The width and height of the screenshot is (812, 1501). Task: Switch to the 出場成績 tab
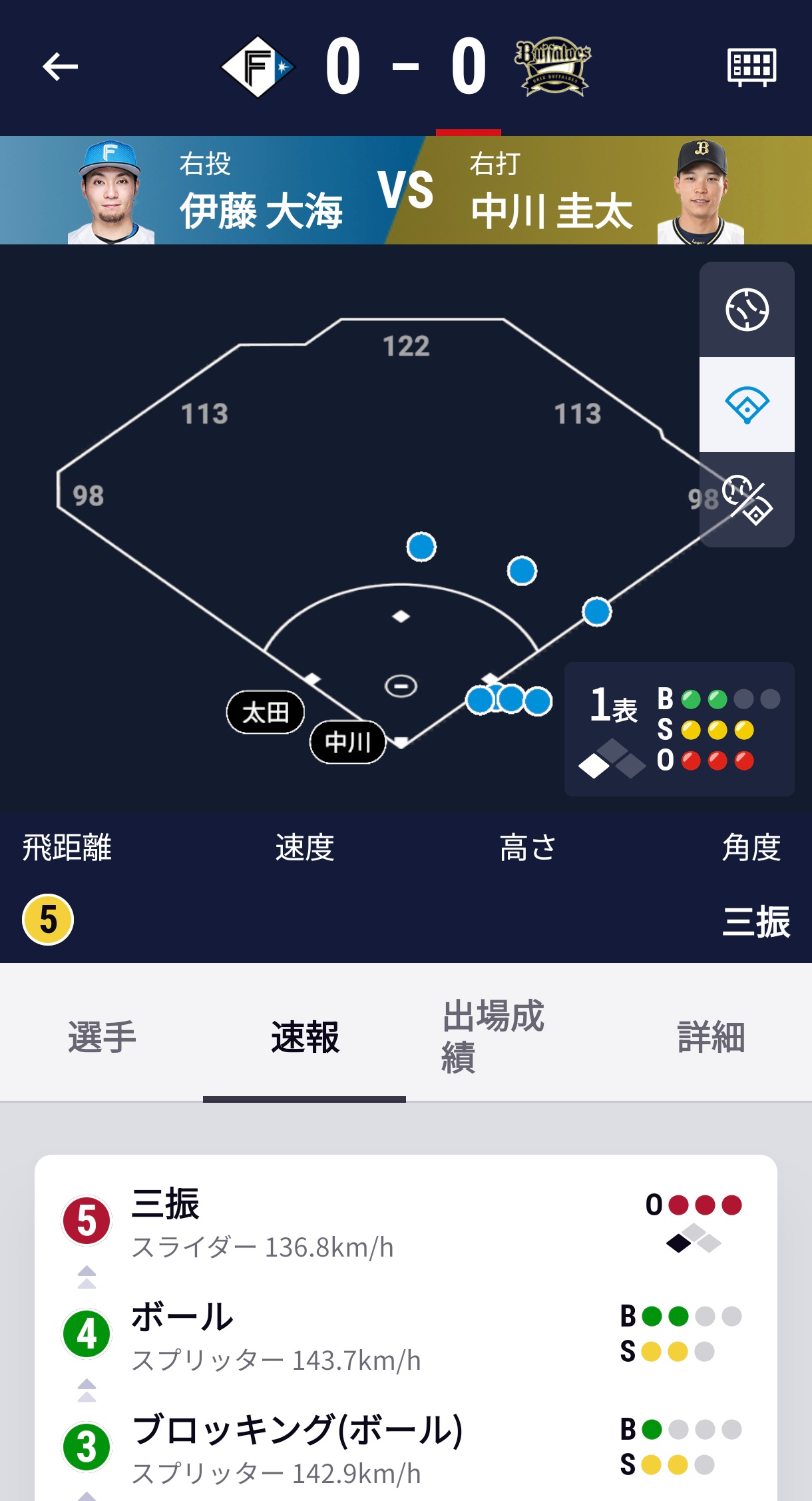coord(493,1037)
